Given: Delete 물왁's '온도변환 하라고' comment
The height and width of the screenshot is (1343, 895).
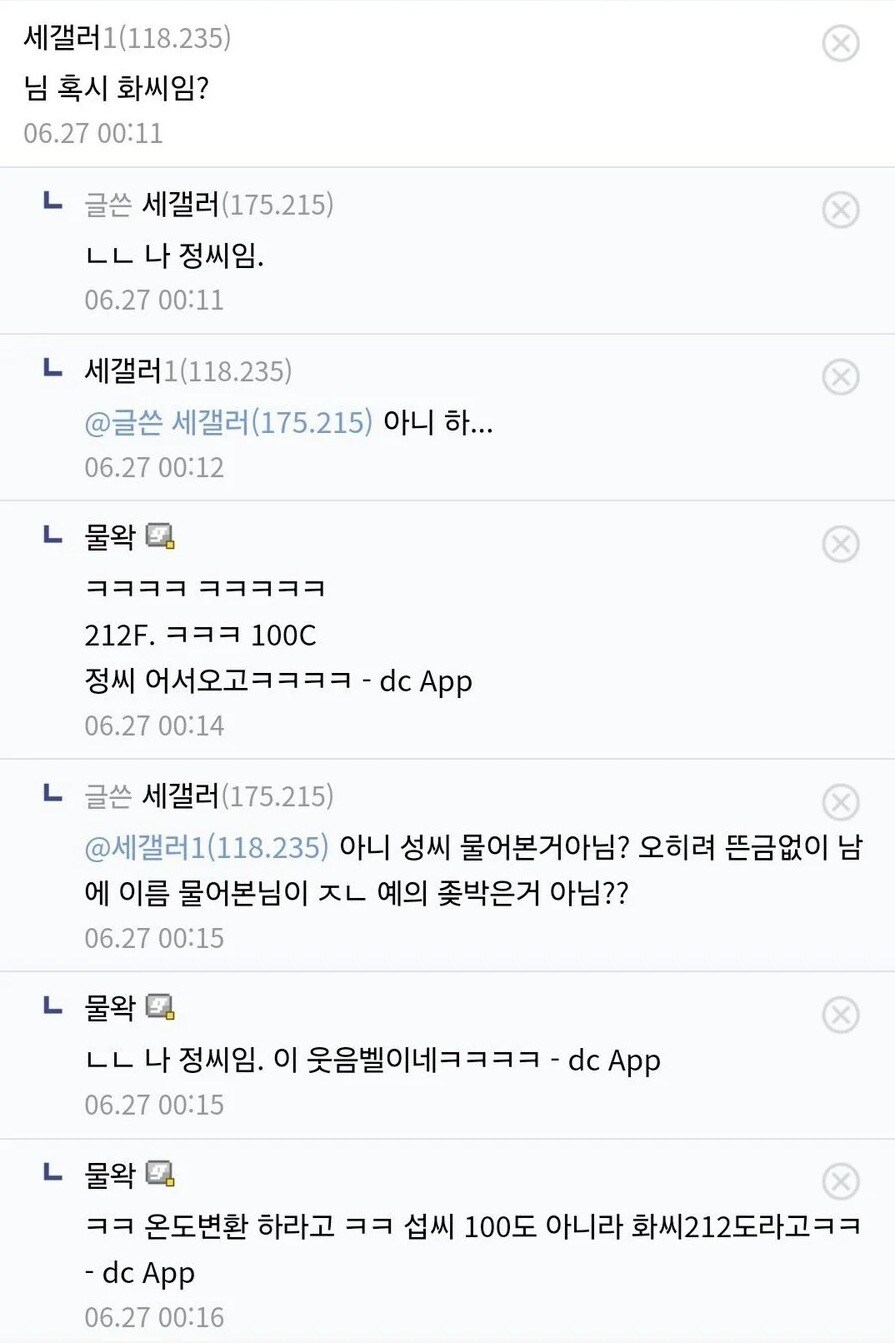Looking at the screenshot, I should [840, 1181].
